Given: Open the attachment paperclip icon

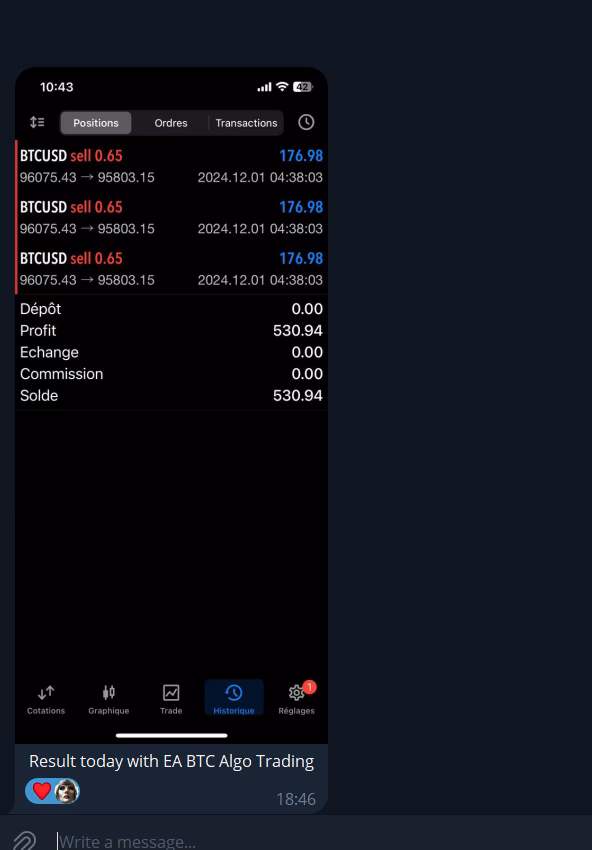Looking at the screenshot, I should coord(24,841).
